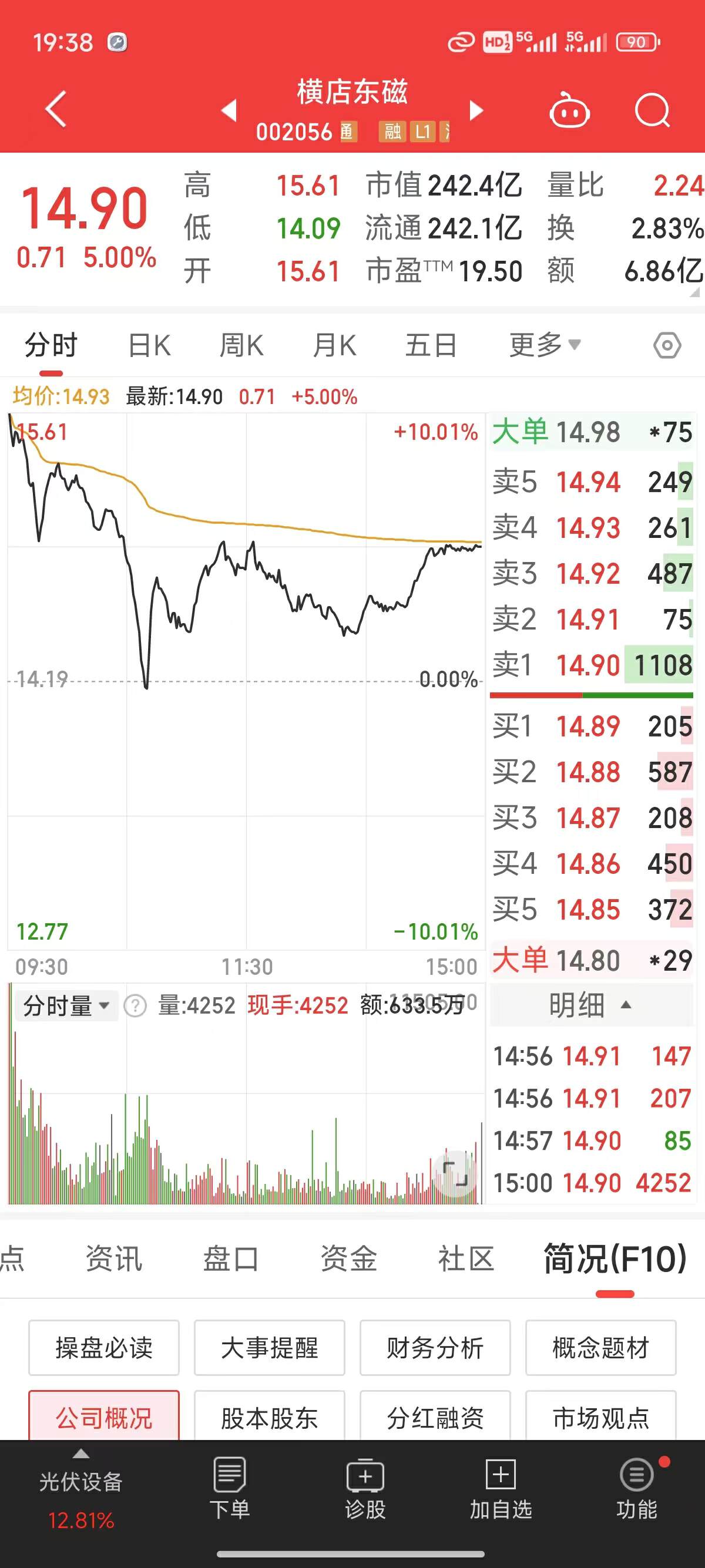Go back using the top-left arrow
This screenshot has width=705, height=1568.
[x=56, y=110]
